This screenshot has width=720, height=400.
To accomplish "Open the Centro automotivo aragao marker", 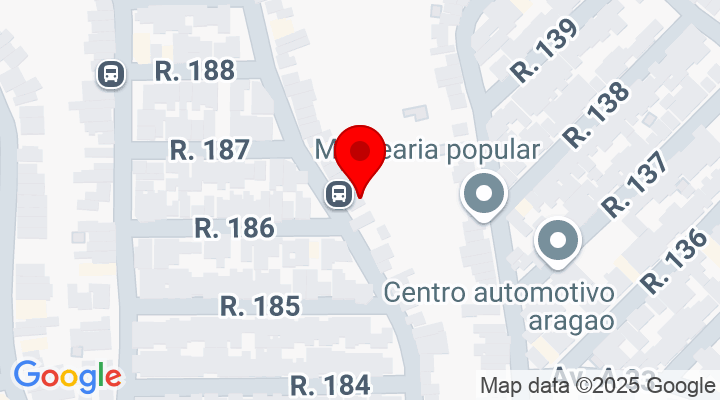I will (558, 242).
